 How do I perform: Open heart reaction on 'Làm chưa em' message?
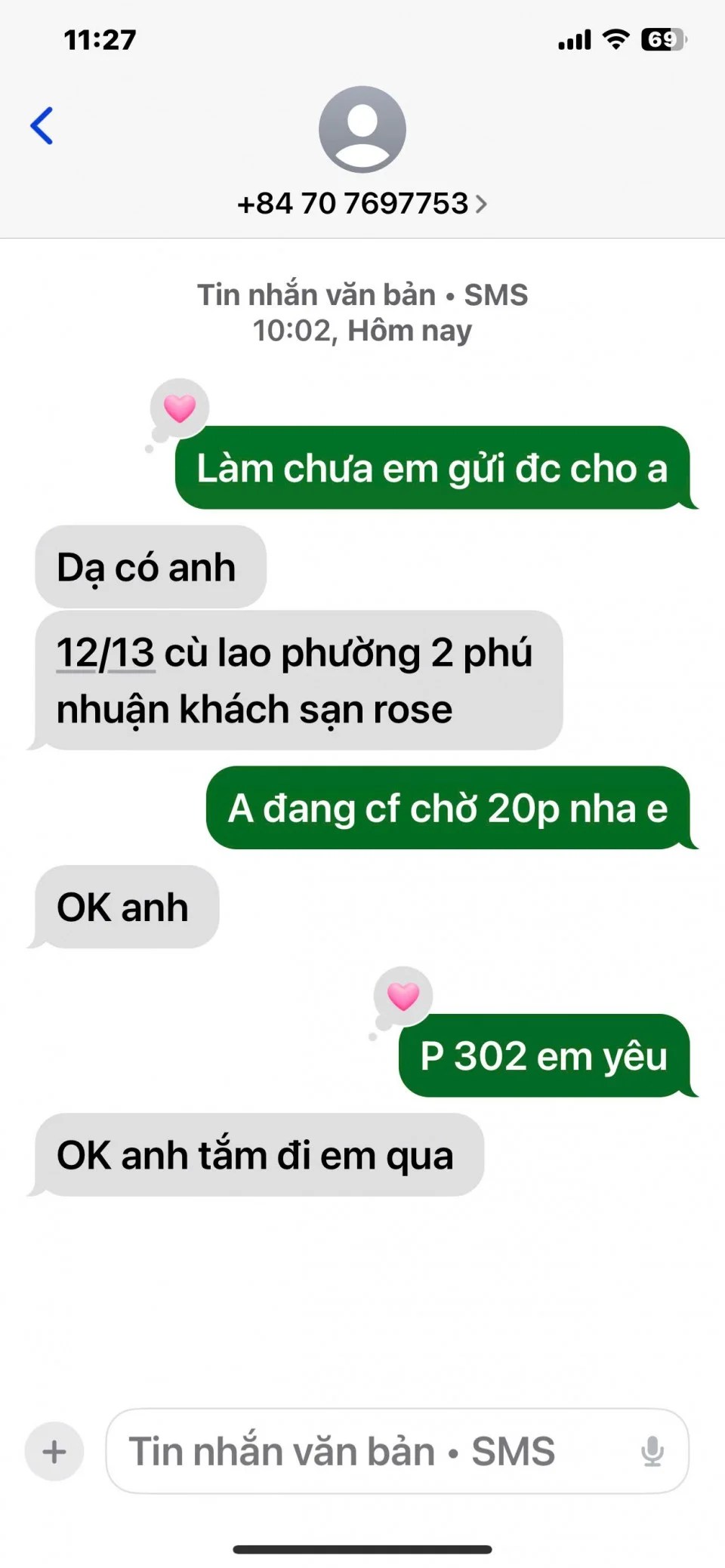[180, 408]
